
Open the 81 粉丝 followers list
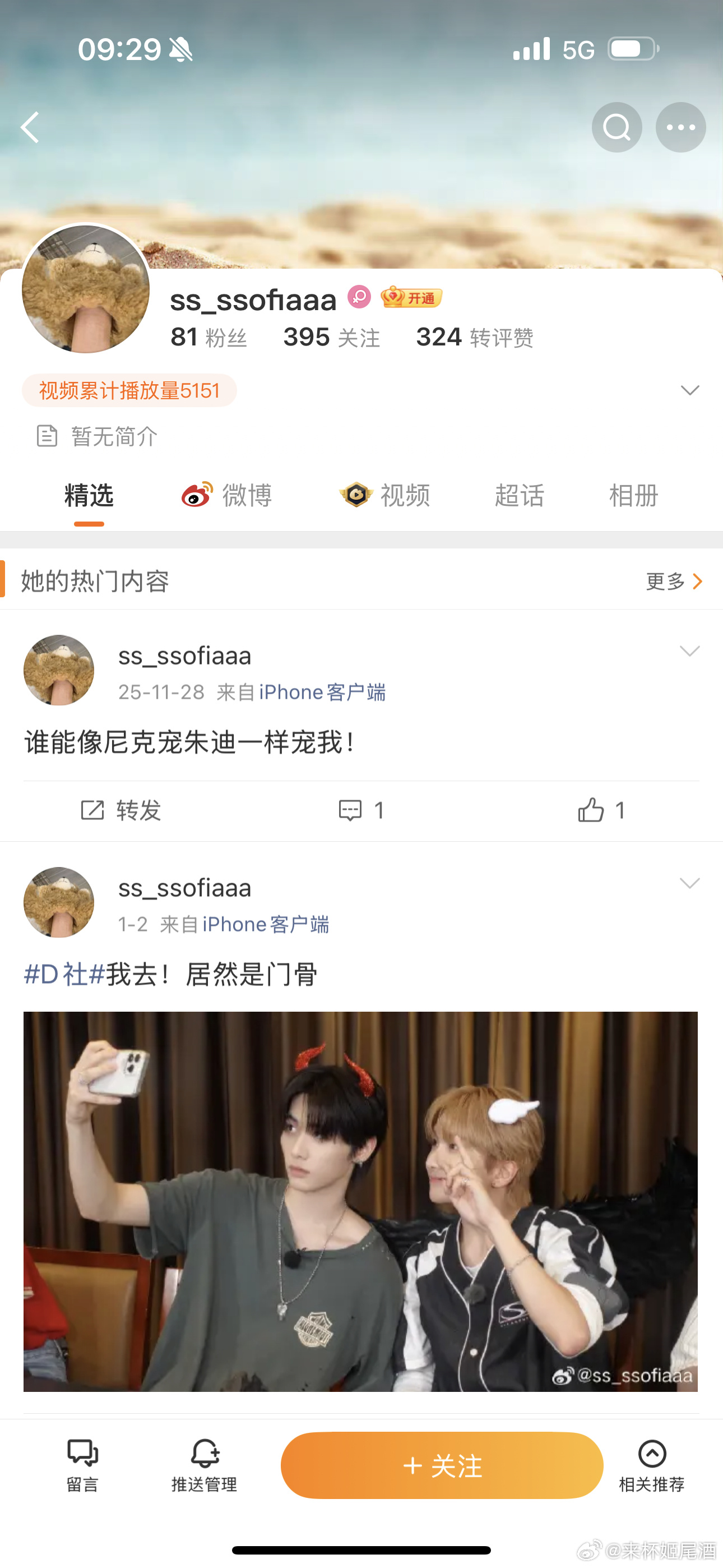pyautogui.click(x=208, y=337)
